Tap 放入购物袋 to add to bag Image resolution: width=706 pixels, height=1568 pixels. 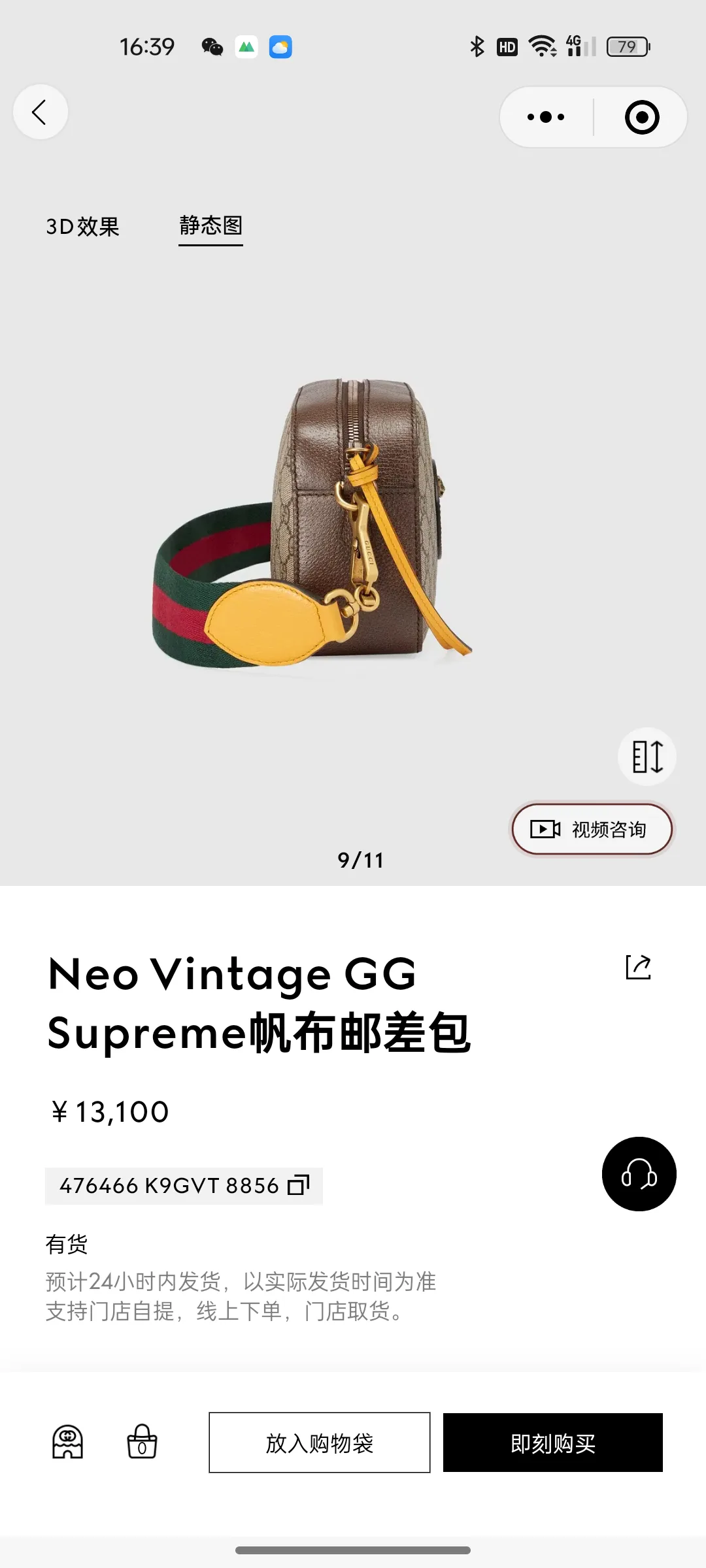click(320, 1443)
